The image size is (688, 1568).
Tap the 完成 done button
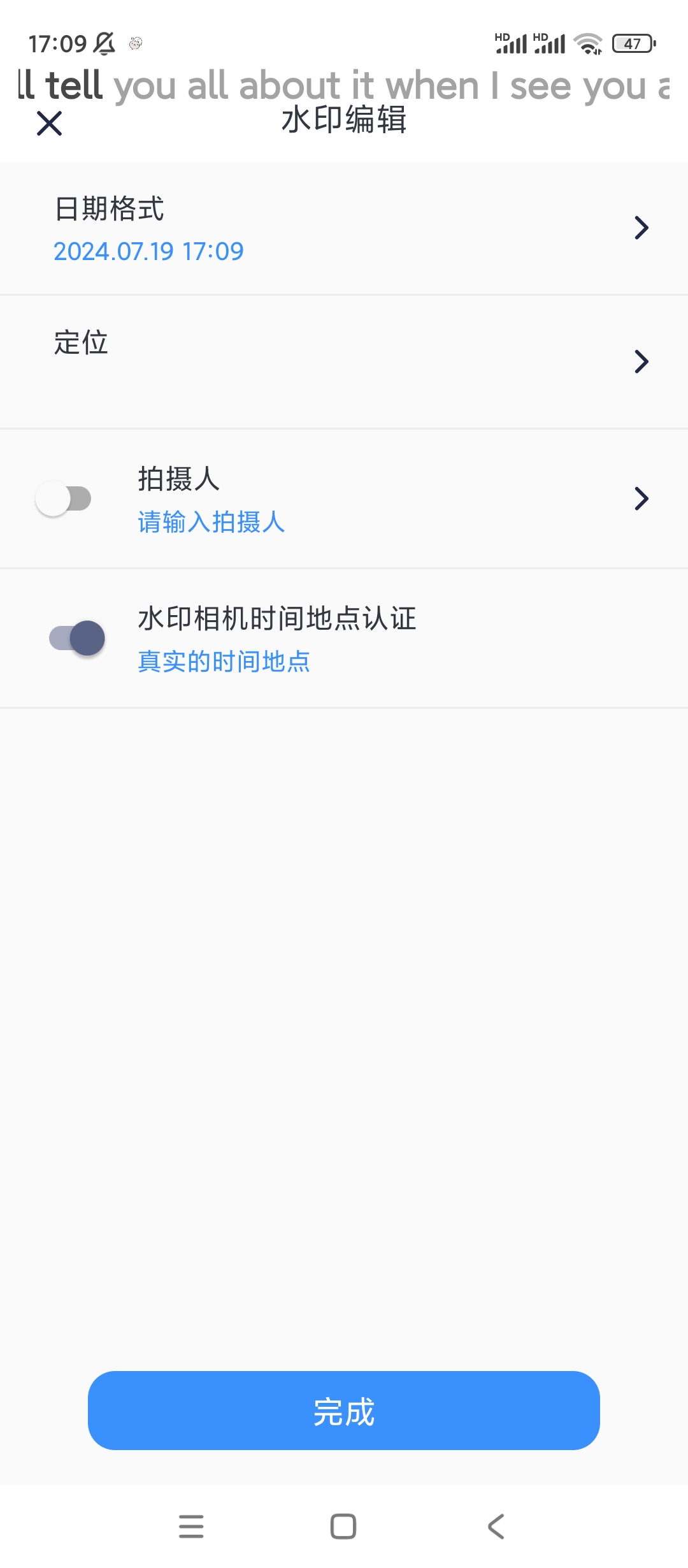tap(344, 1411)
